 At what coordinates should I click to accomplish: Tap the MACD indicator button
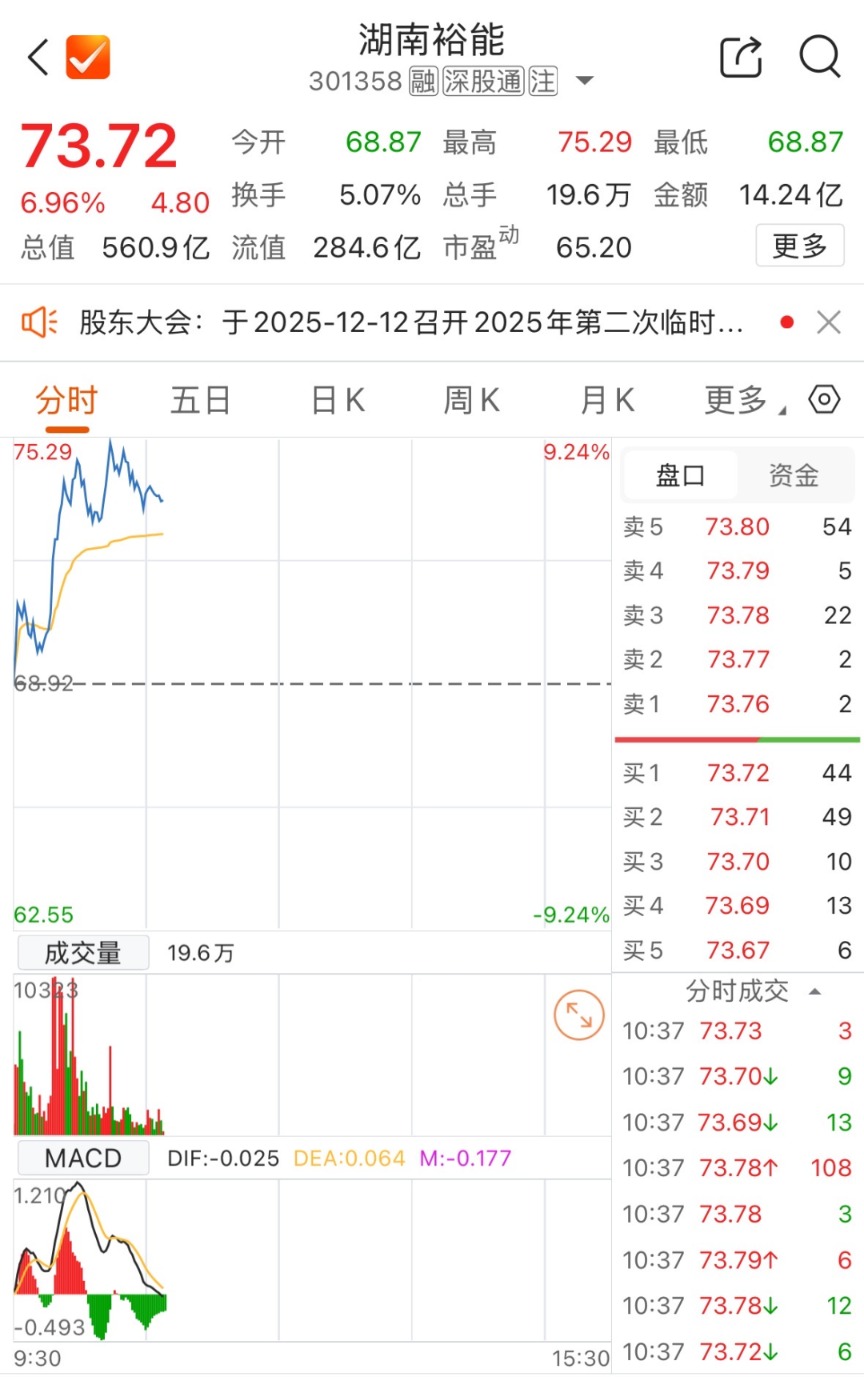tap(82, 1158)
